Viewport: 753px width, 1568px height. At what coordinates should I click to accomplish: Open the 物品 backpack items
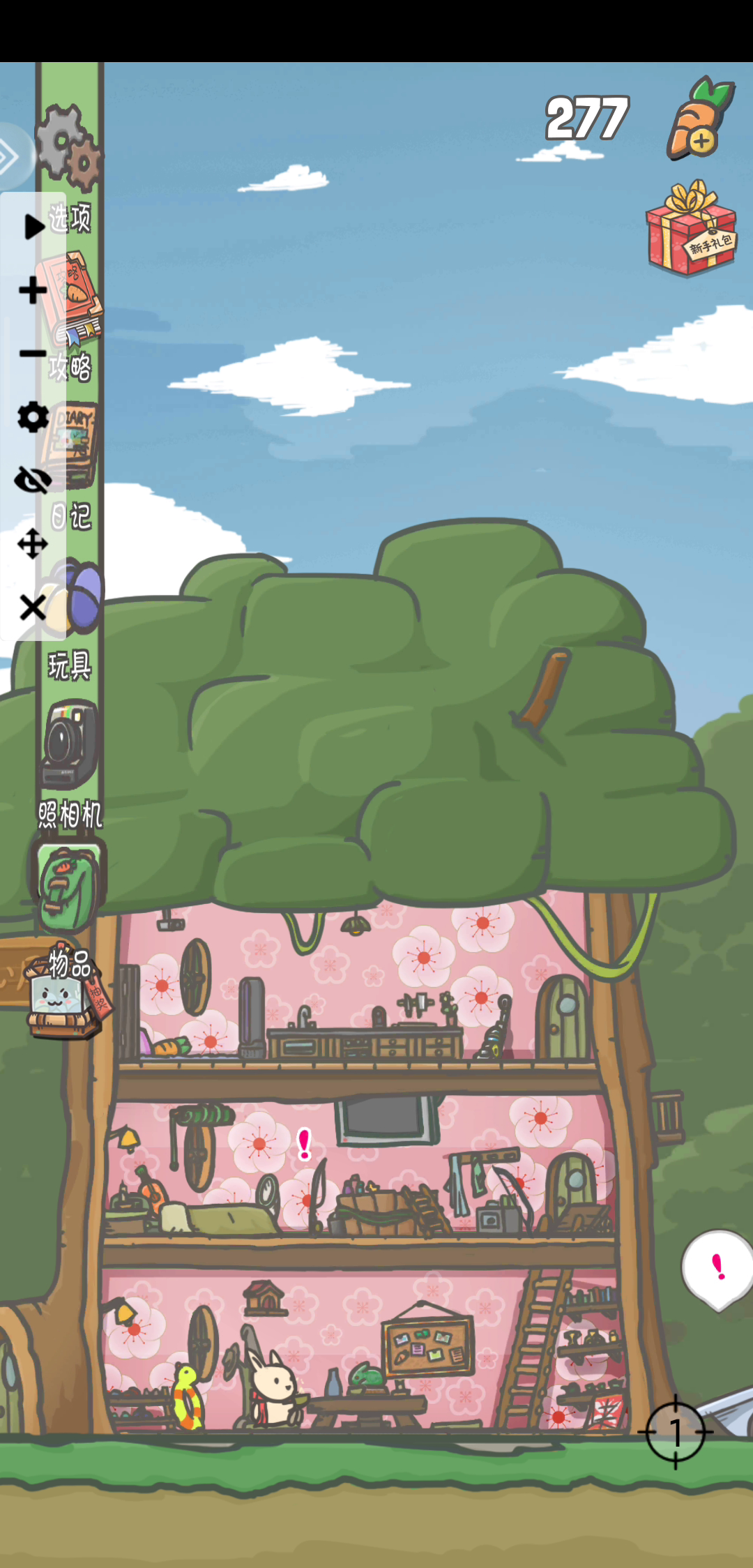pyautogui.click(x=68, y=887)
